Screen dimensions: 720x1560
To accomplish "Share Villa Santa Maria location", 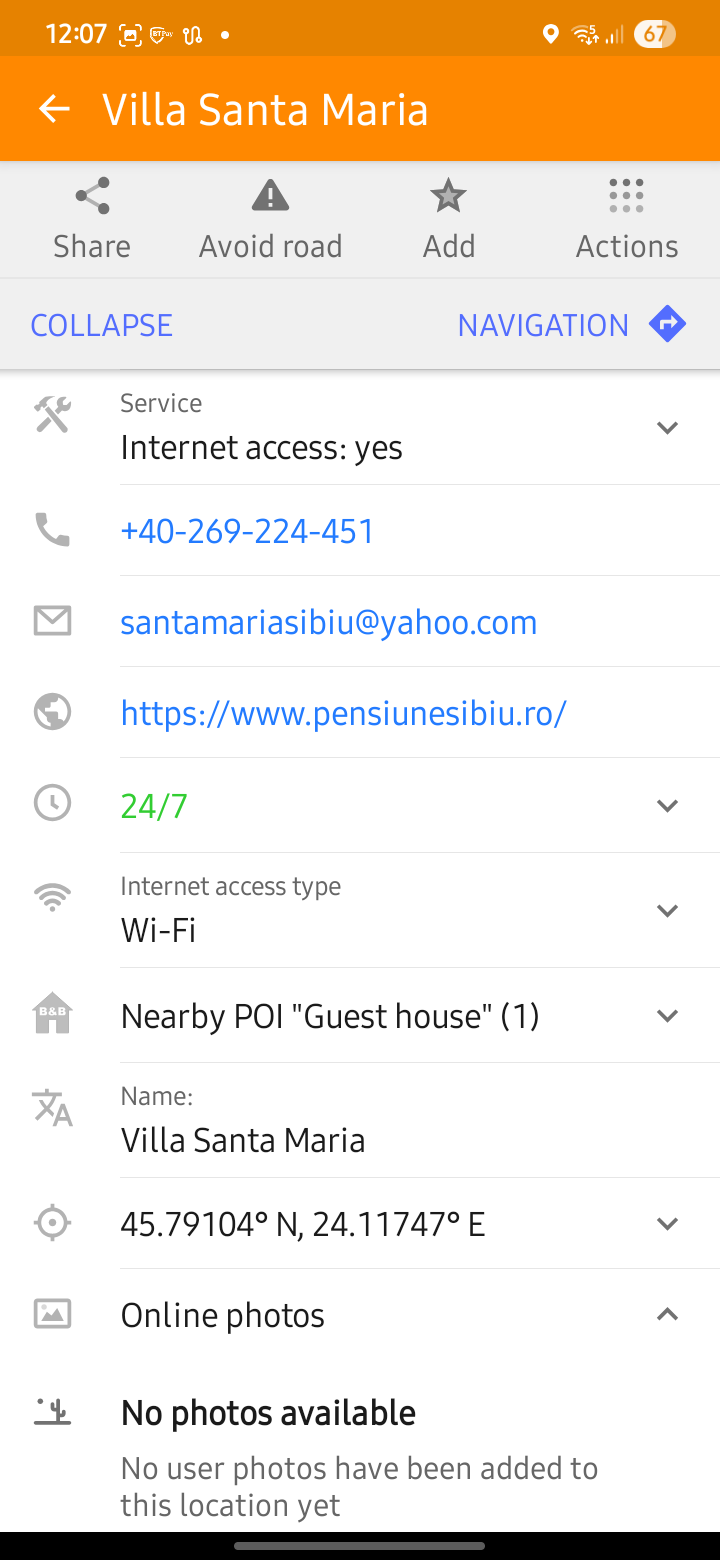I will (92, 219).
